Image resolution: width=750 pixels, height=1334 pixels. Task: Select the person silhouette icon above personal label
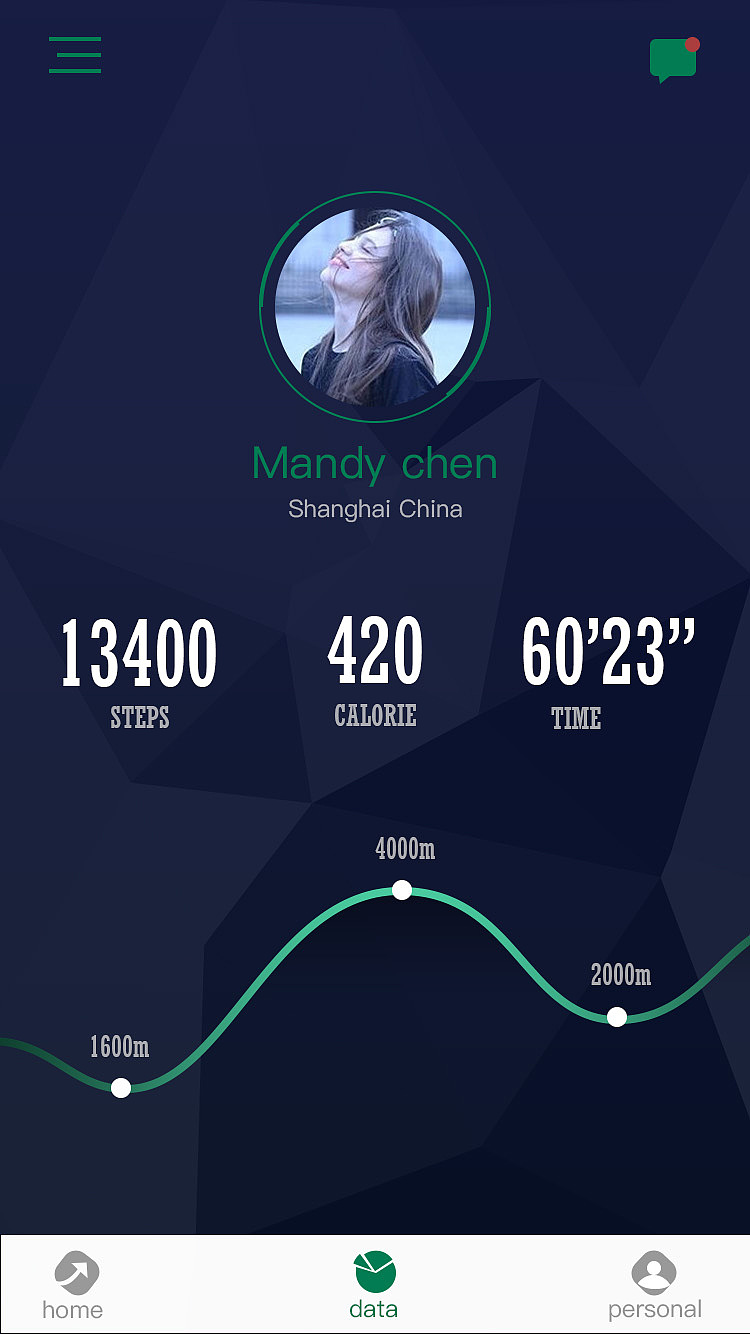tap(654, 1272)
